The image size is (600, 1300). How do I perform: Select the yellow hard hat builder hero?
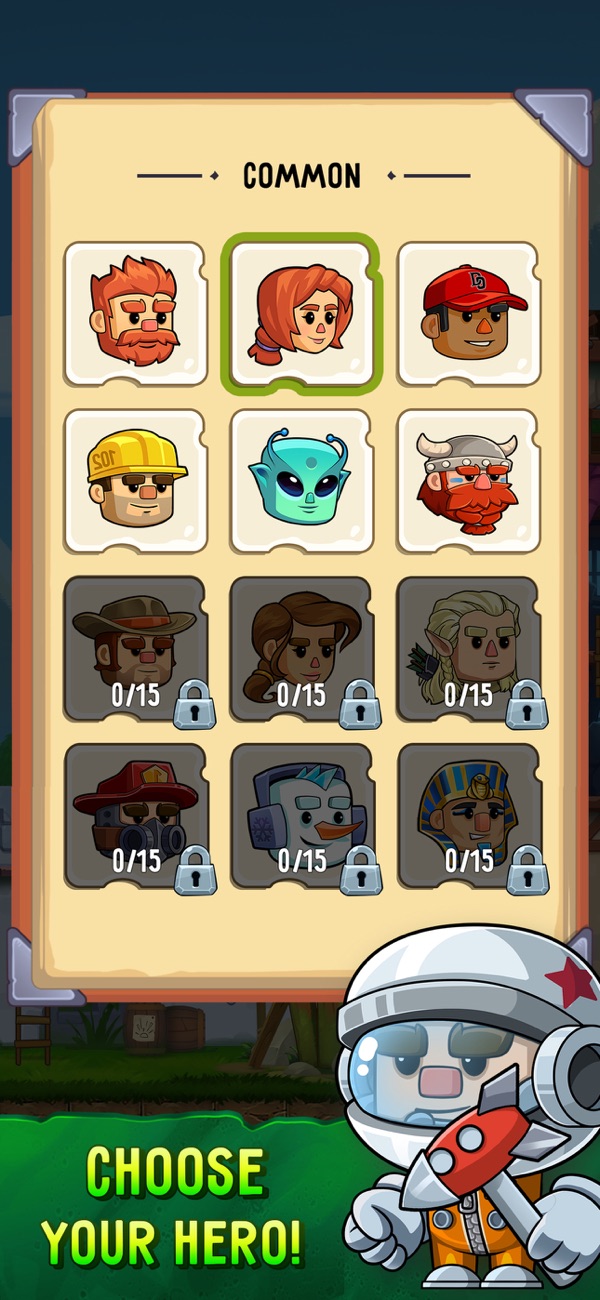[x=135, y=481]
